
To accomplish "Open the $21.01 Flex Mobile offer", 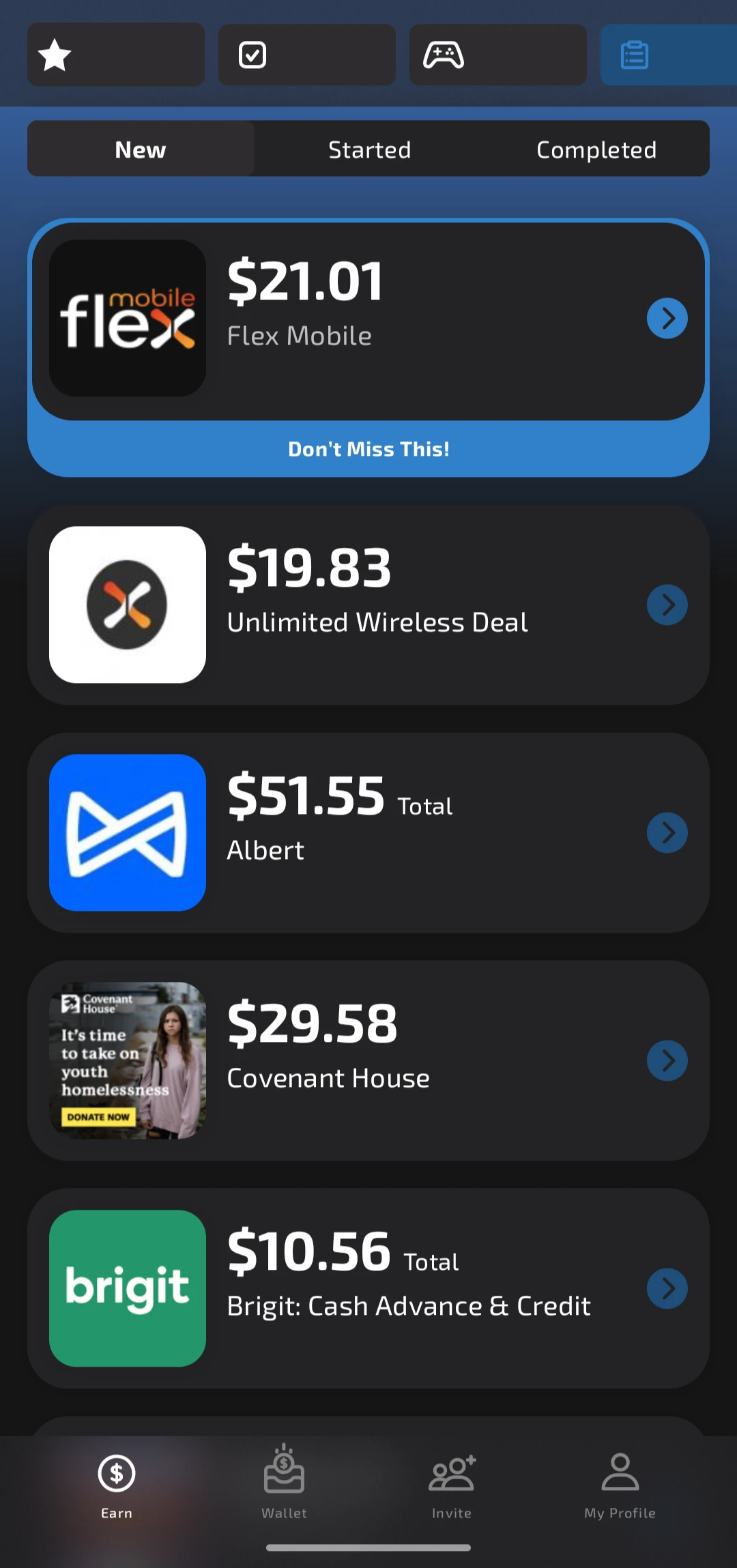I will [x=369, y=319].
